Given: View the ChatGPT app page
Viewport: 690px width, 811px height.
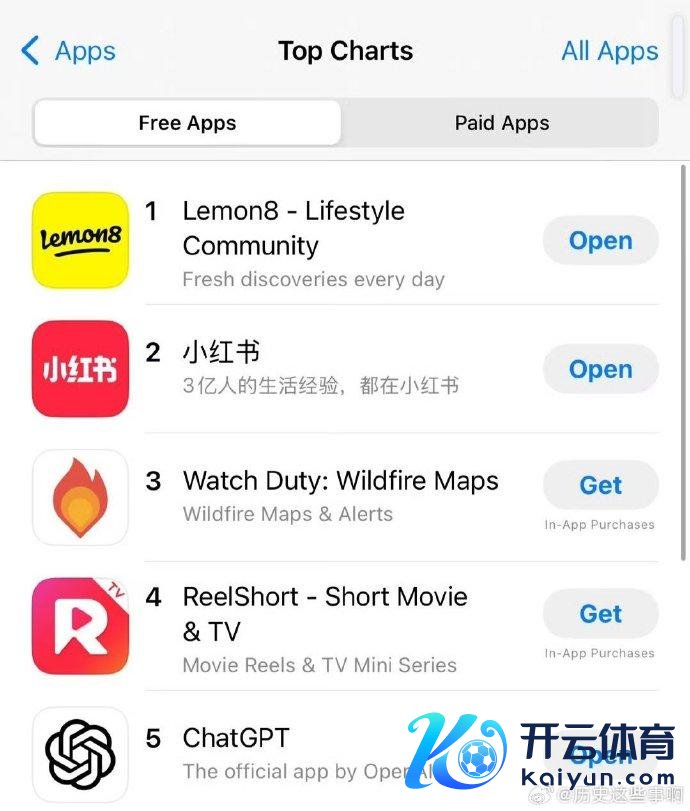Looking at the screenshot, I should 236,739.
